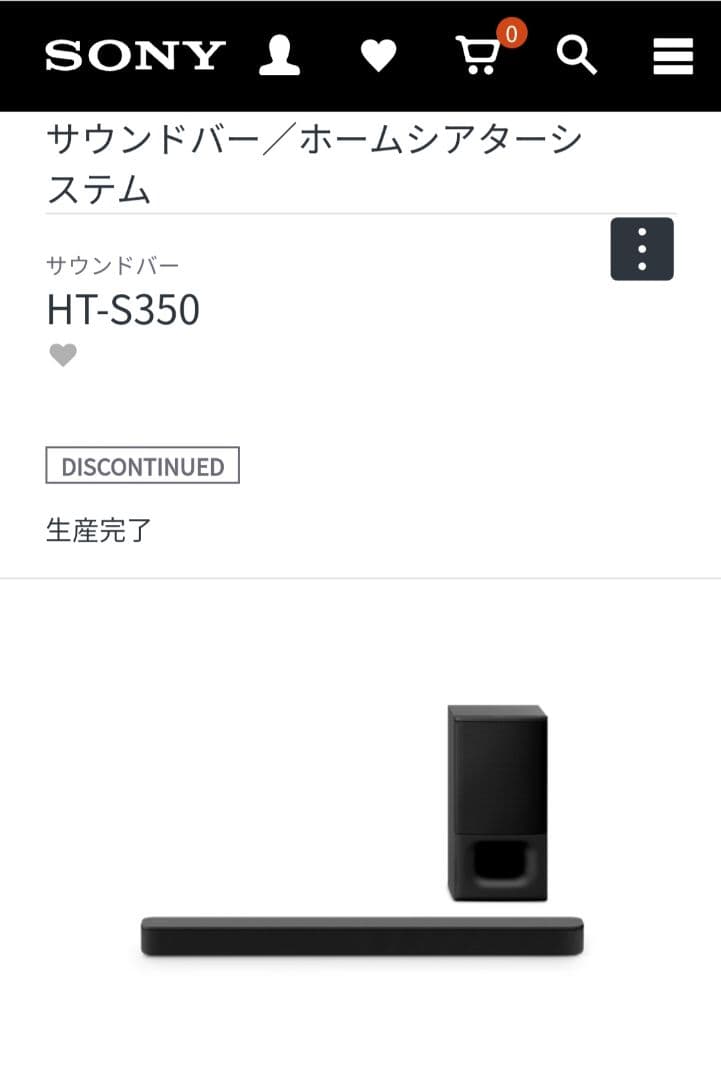Toggle wishlist status from the header heart
Screen dimensions: 721x1080
(x=380, y=56)
